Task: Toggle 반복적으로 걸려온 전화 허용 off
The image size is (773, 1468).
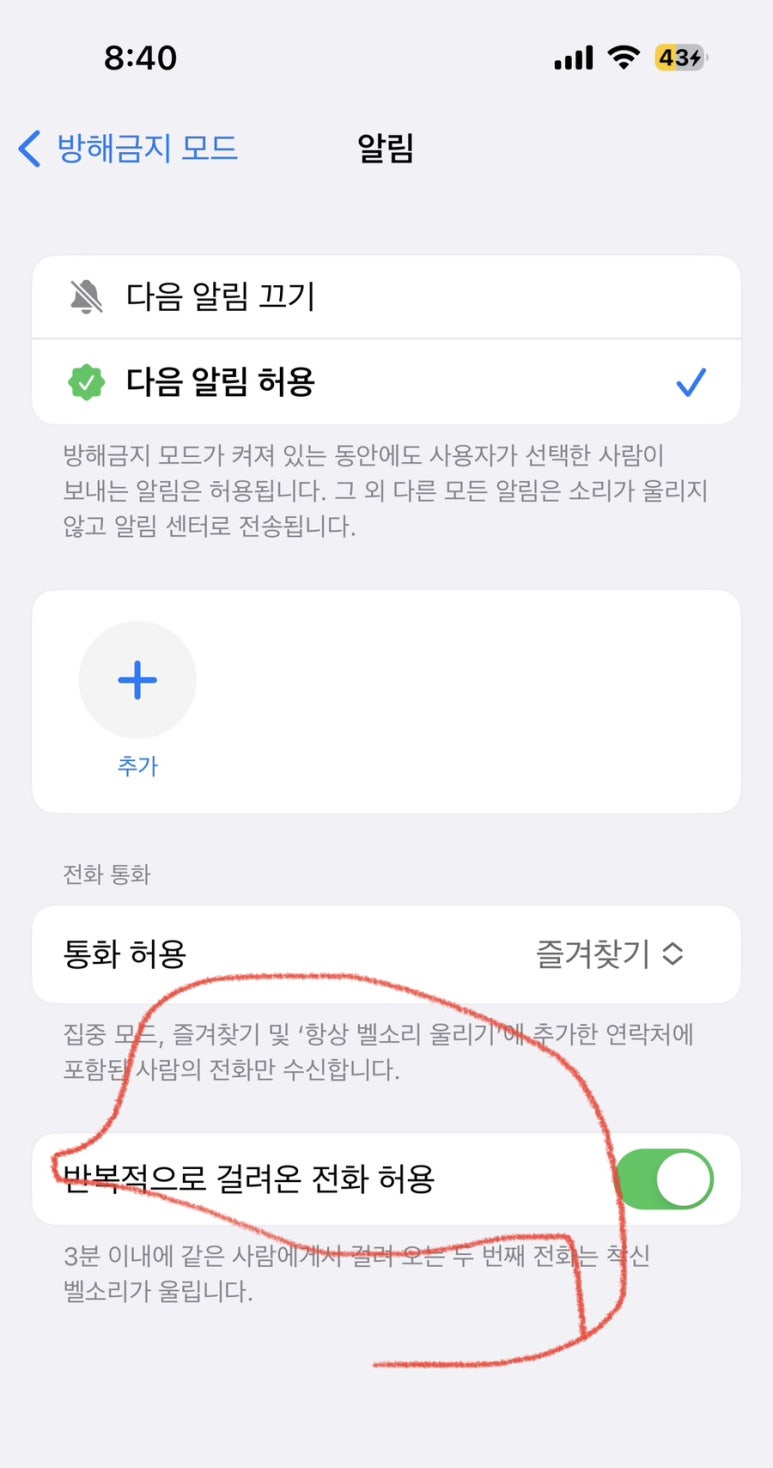Action: 664,1179
